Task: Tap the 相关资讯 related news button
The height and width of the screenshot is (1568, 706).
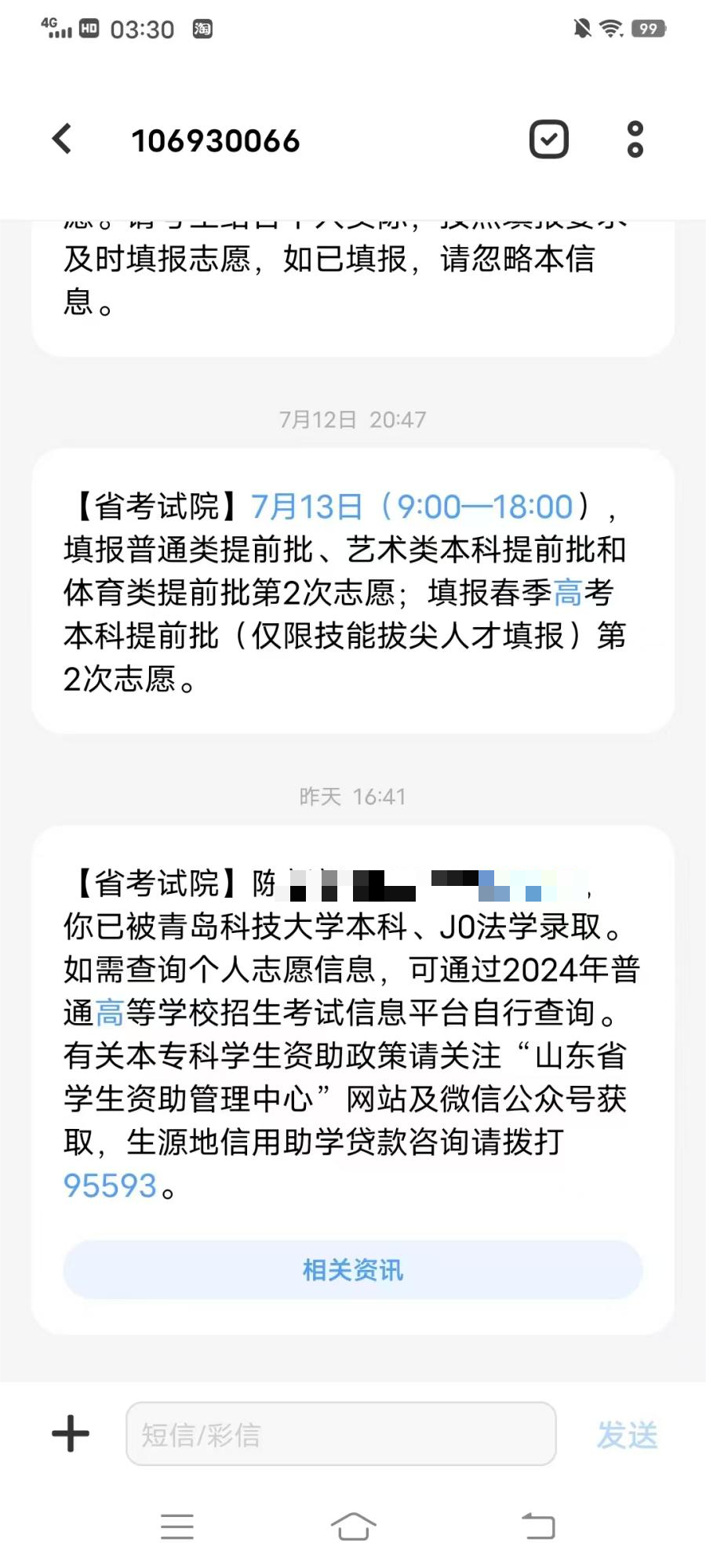Action: tap(352, 1269)
